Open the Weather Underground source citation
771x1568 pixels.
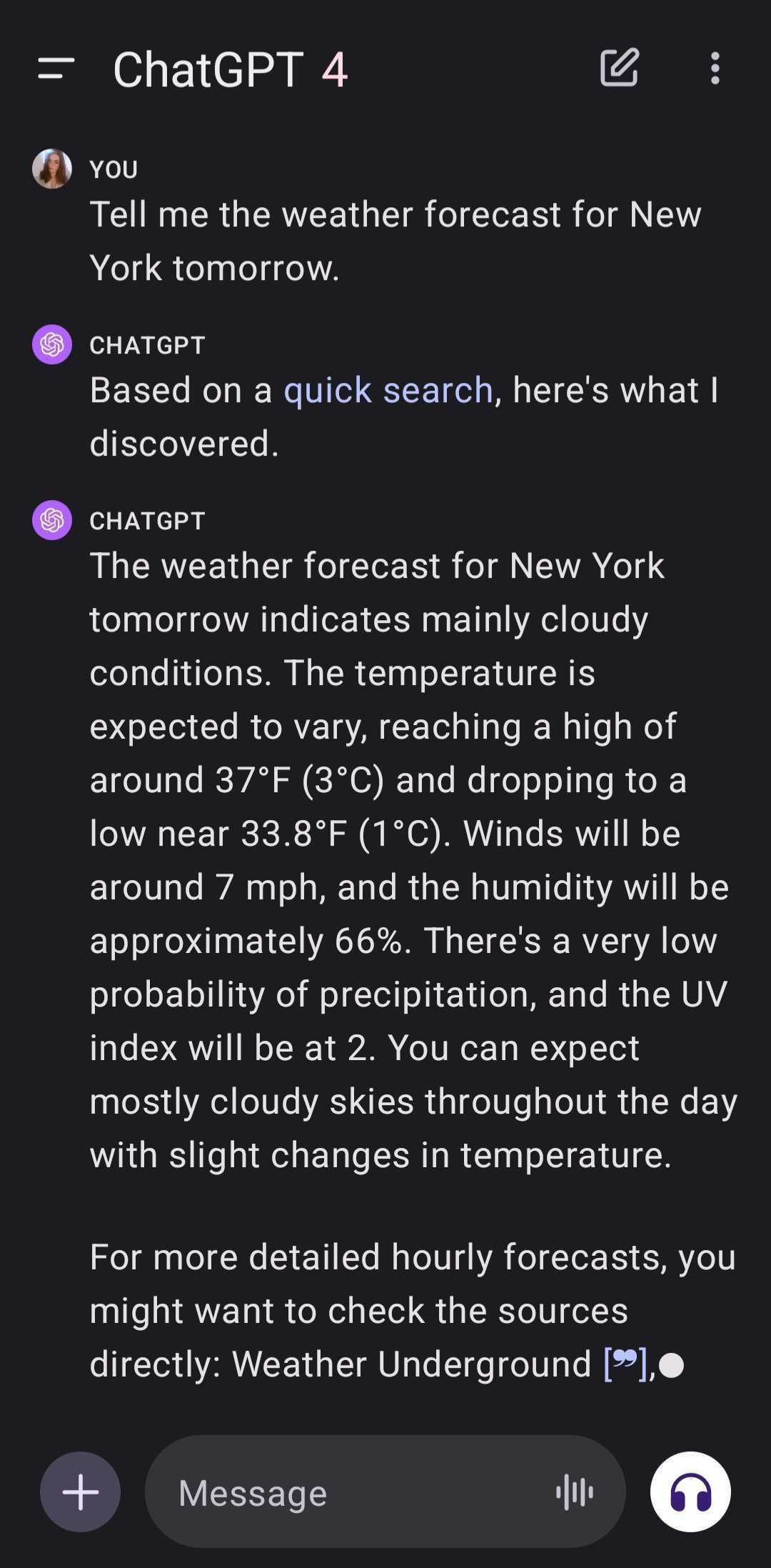625,1364
